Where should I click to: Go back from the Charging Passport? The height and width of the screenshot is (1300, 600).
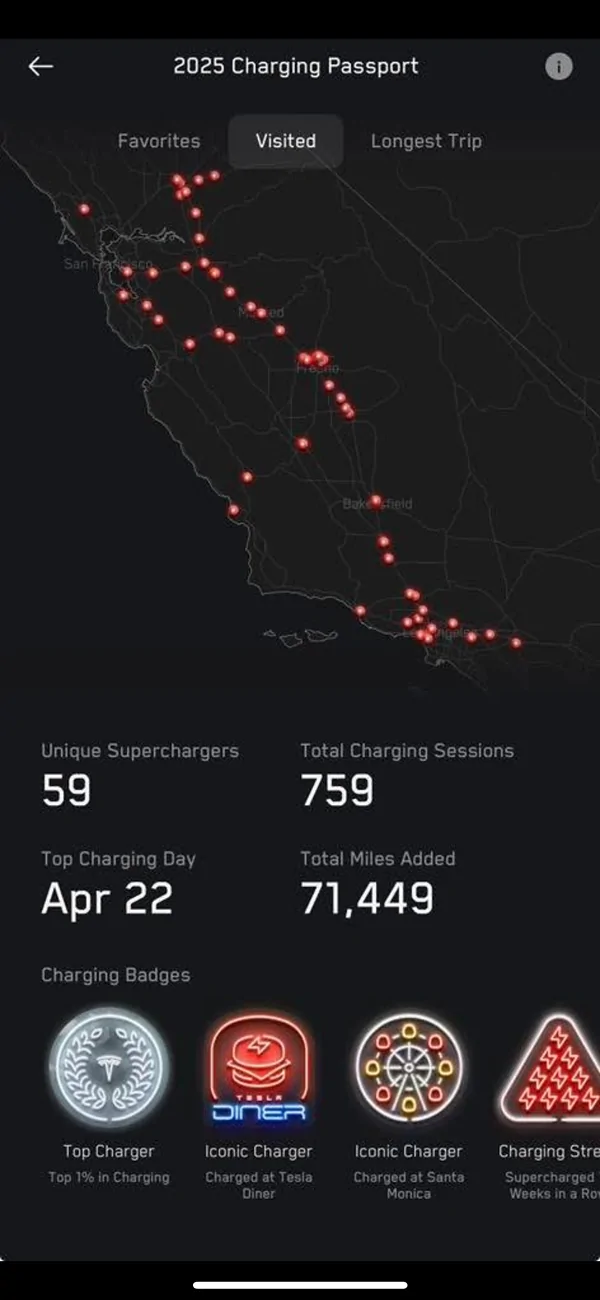click(x=41, y=66)
